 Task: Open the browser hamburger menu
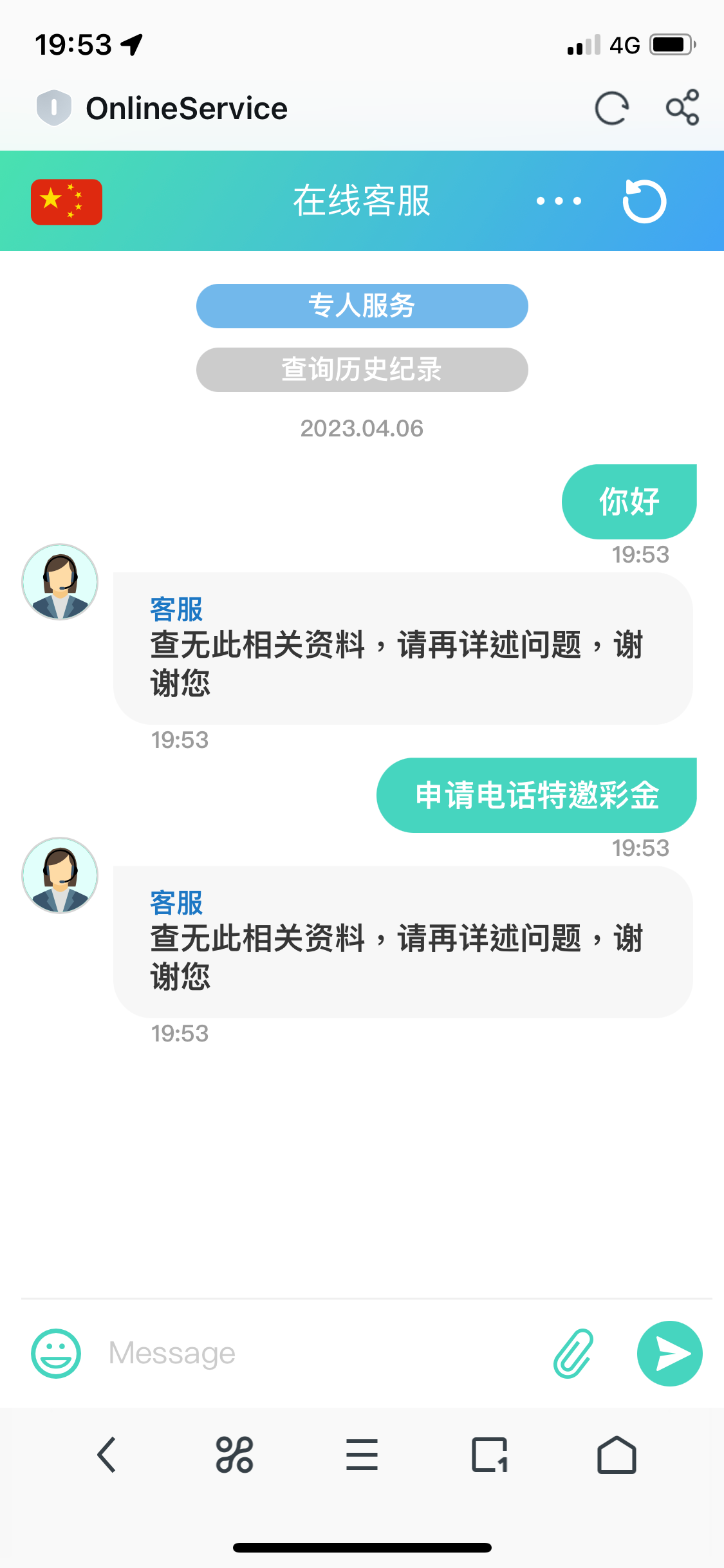coord(362,1455)
